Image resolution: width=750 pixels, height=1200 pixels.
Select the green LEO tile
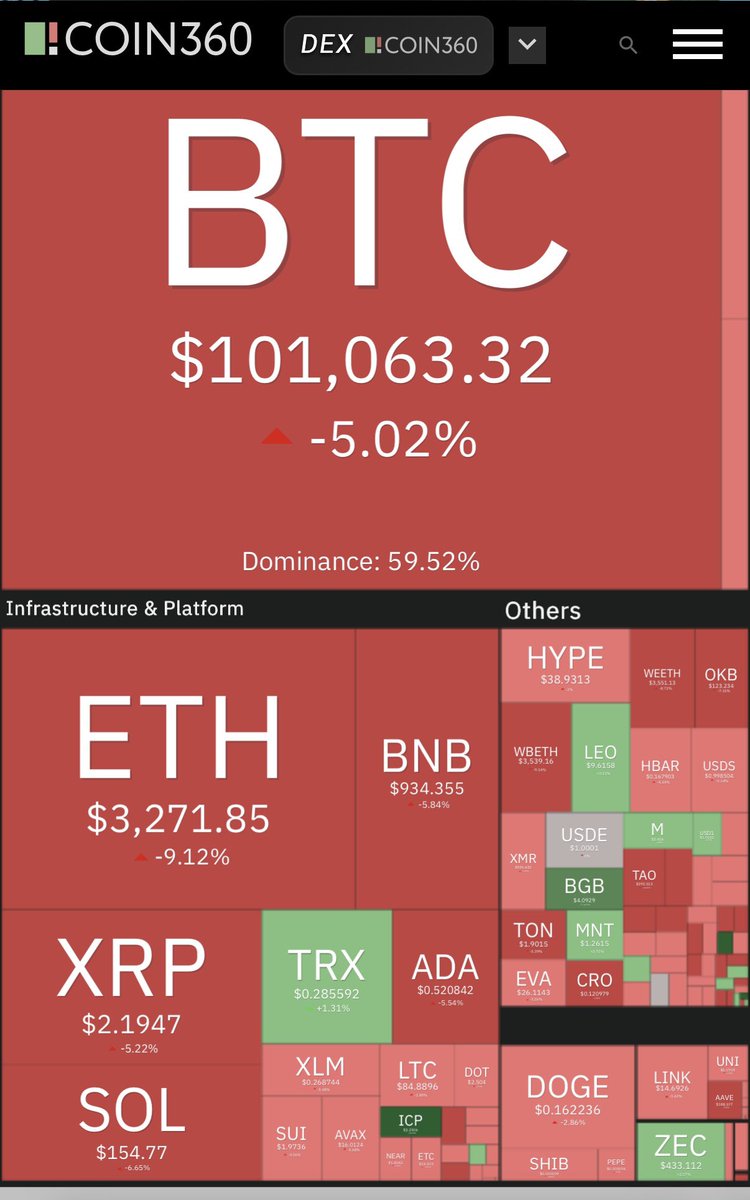(600, 757)
